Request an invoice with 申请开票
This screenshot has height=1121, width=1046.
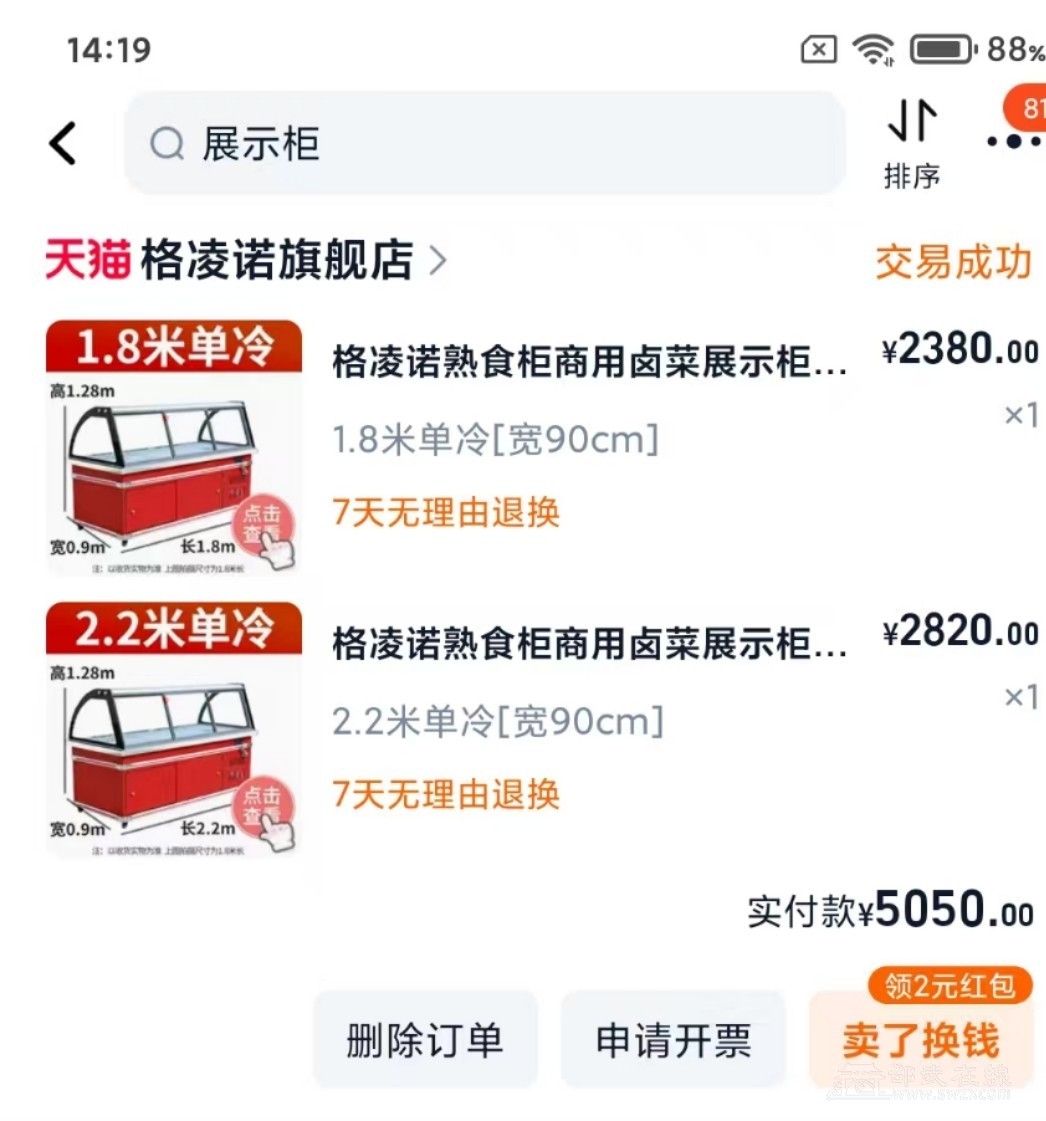click(673, 1040)
